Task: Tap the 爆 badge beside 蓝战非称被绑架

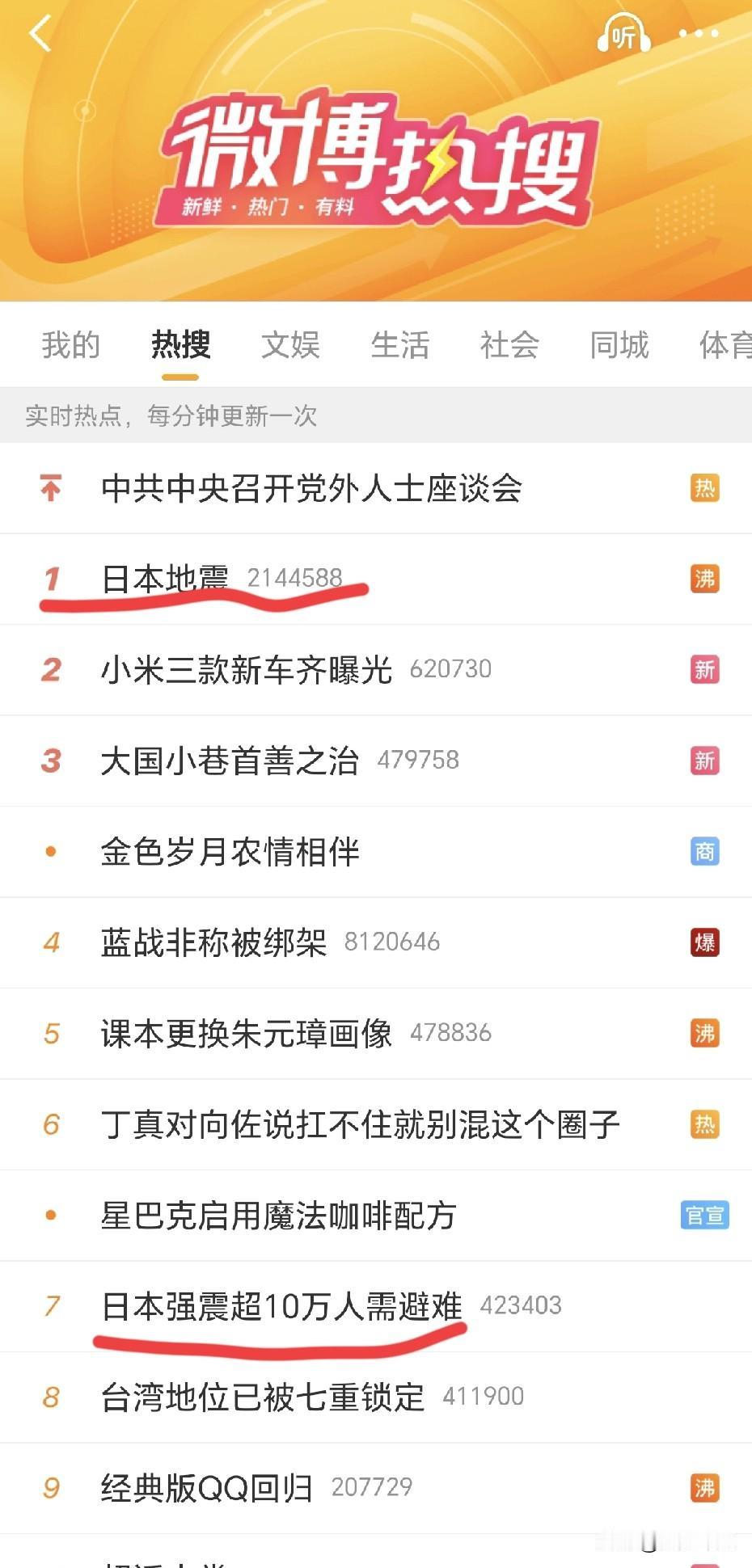Action: (x=703, y=942)
